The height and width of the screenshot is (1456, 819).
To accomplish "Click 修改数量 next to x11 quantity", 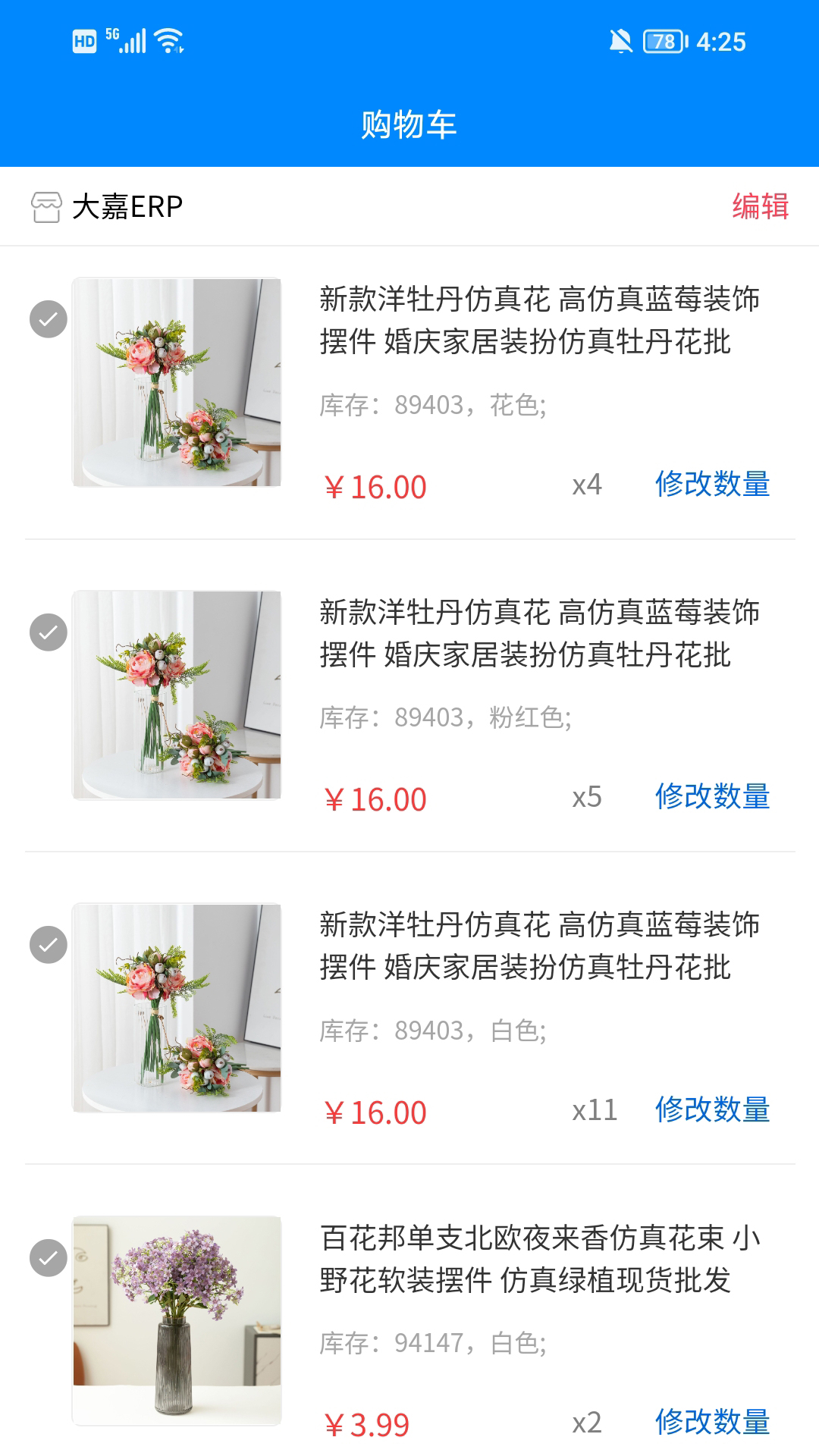I will (x=711, y=1110).
